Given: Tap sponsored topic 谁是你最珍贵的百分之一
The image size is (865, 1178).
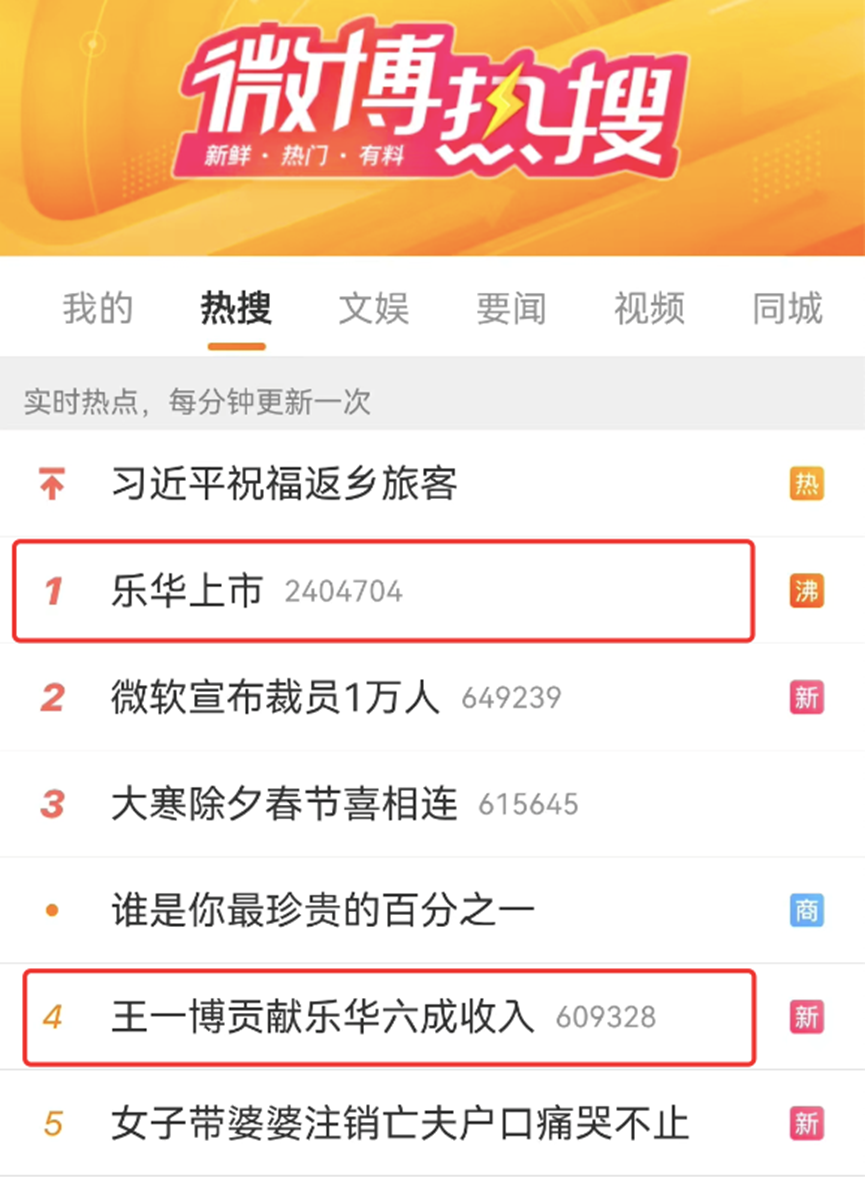Looking at the screenshot, I should pyautogui.click(x=322, y=910).
